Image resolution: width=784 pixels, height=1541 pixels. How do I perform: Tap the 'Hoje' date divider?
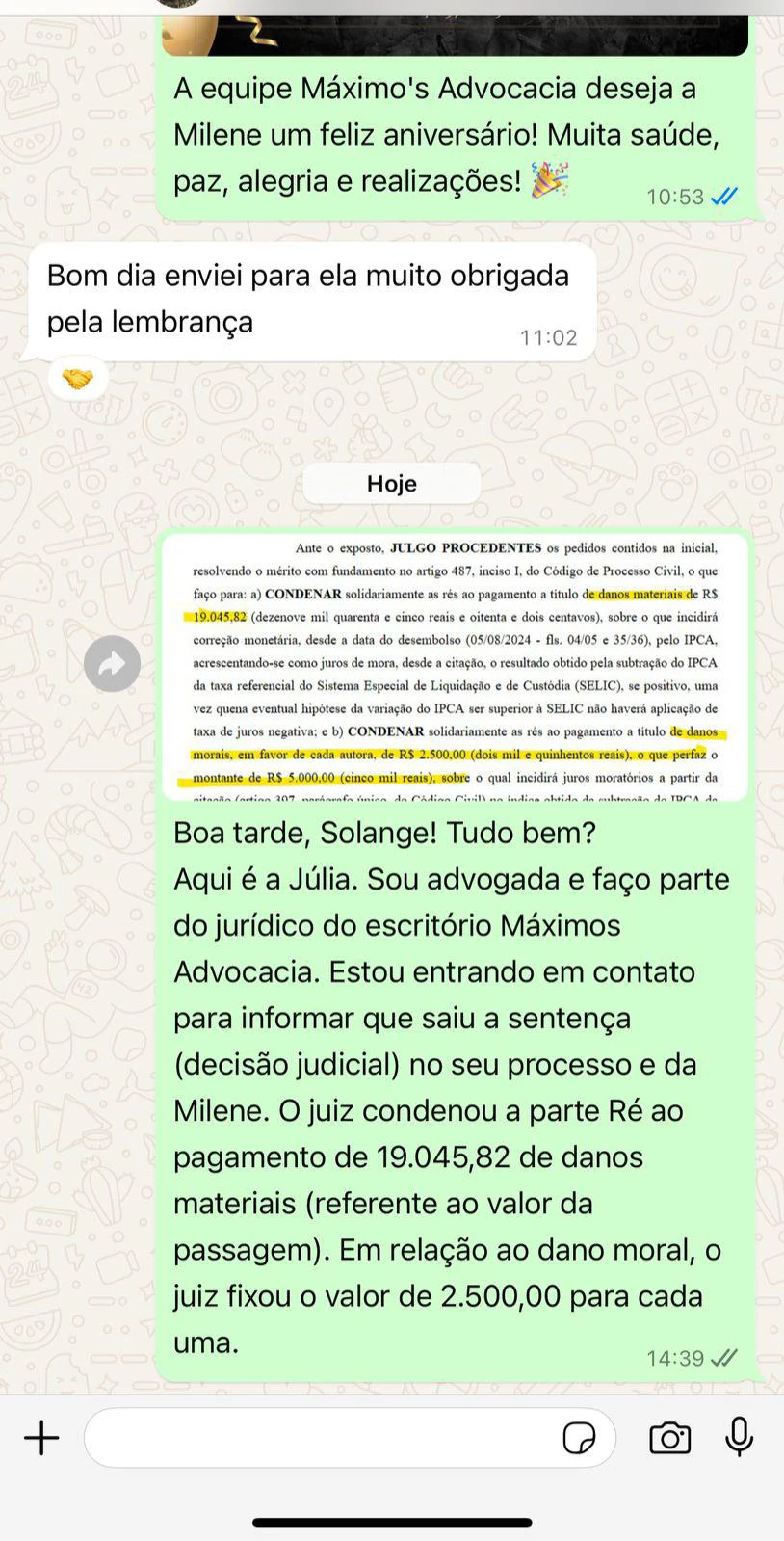pos(391,483)
